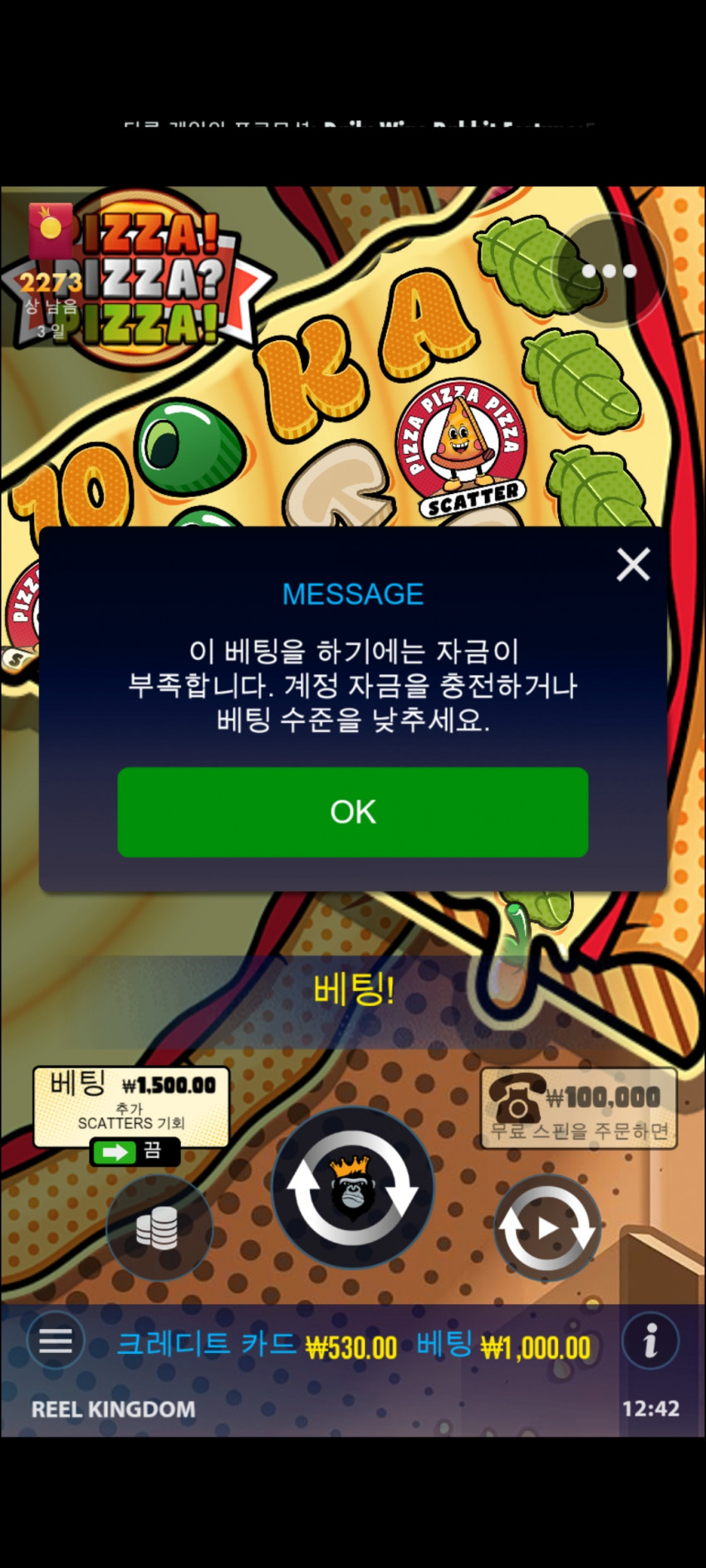The width and height of the screenshot is (706, 1568).
Task: Open autoplay spin settings
Action: [547, 1228]
